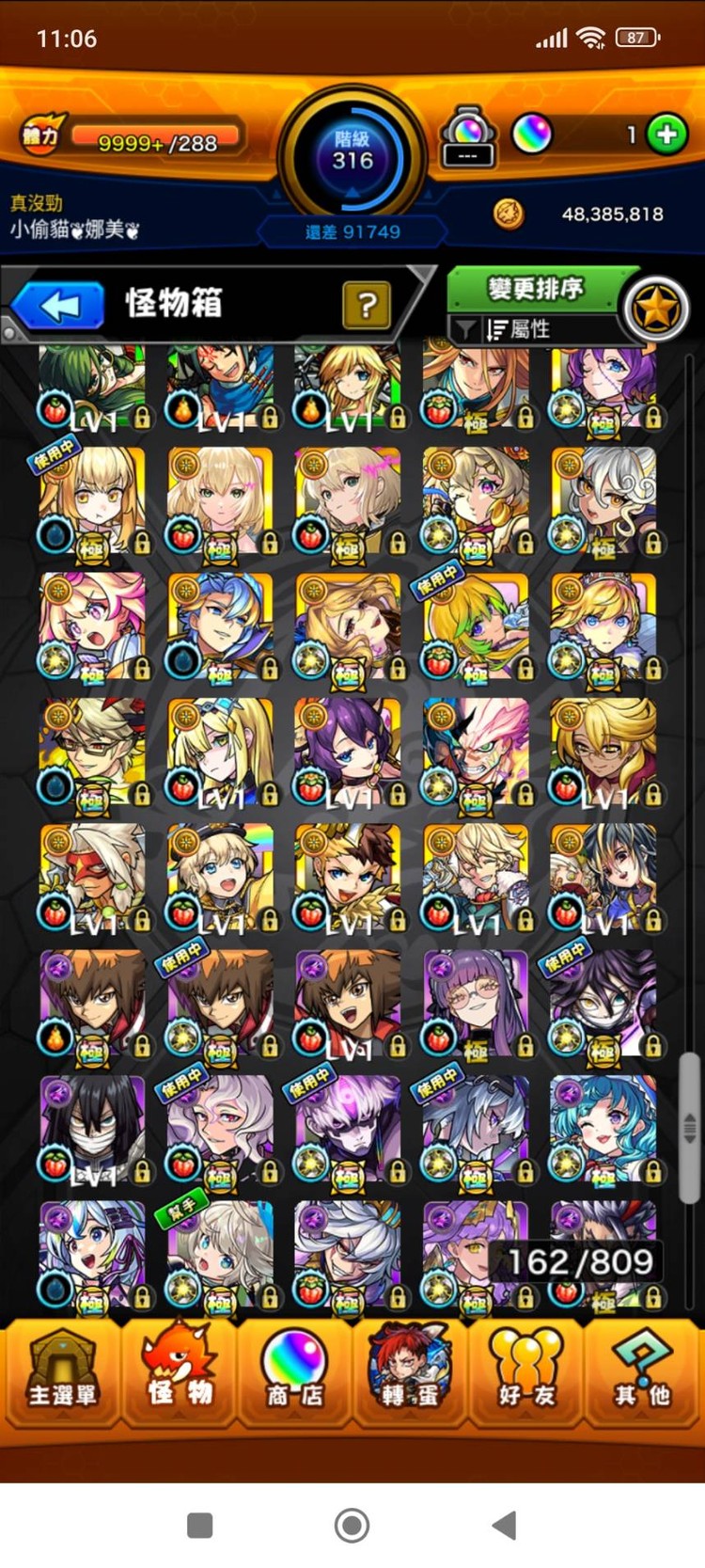The height and width of the screenshot is (1568, 705).
Task: Tap the gem machine icon beside orbs
Action: 468,136
